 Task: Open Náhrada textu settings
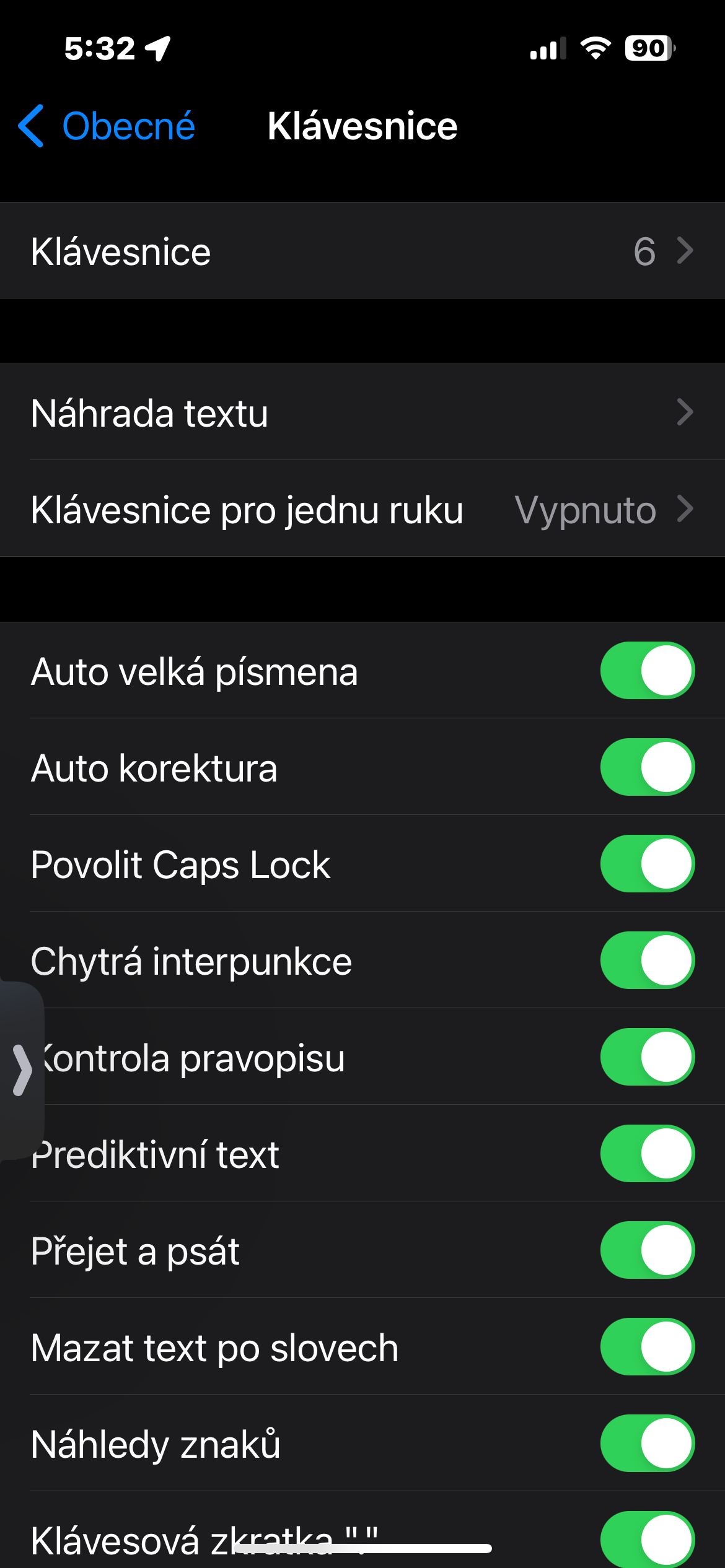click(x=362, y=412)
